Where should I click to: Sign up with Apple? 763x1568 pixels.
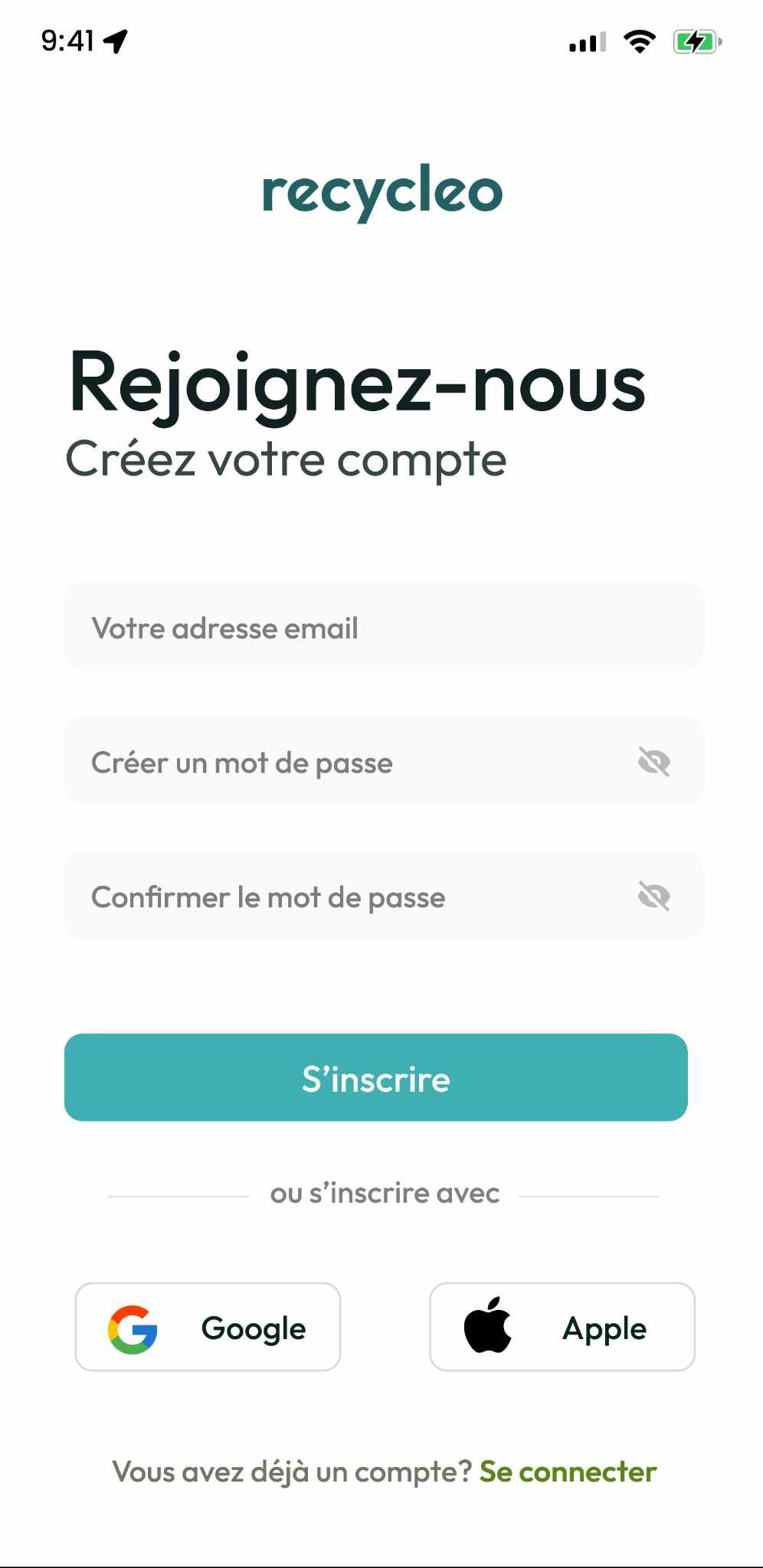(562, 1327)
